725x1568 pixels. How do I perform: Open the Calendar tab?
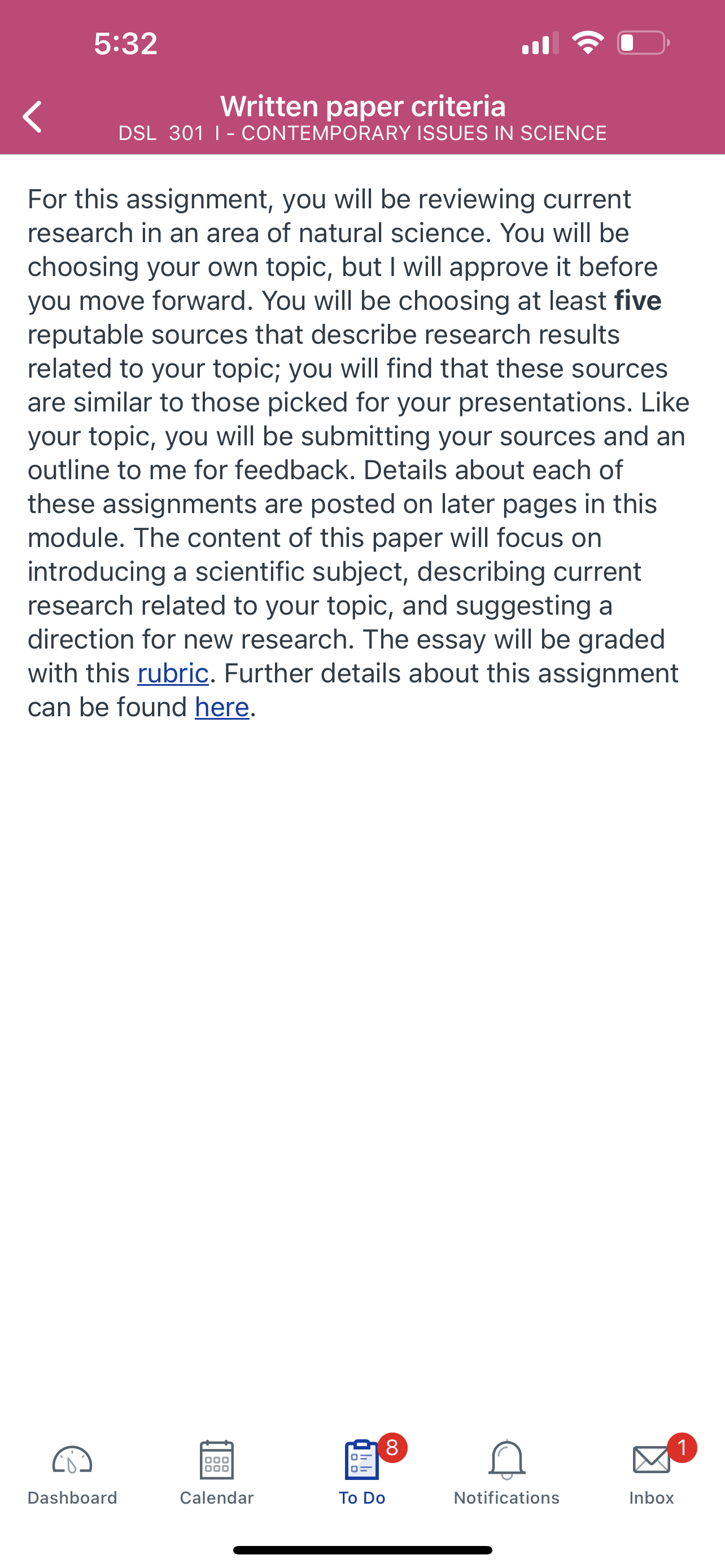(x=217, y=1472)
